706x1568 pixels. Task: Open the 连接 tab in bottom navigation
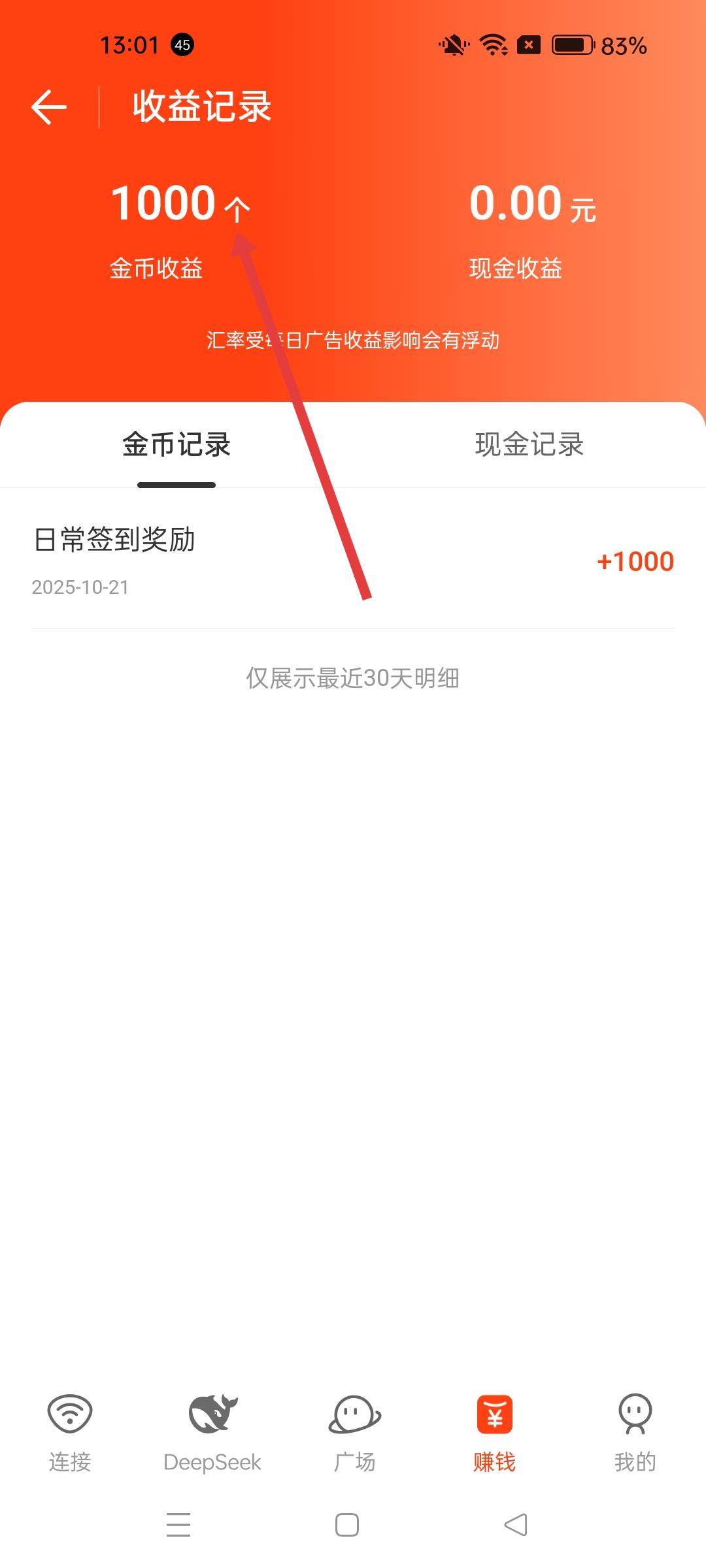(70, 1432)
